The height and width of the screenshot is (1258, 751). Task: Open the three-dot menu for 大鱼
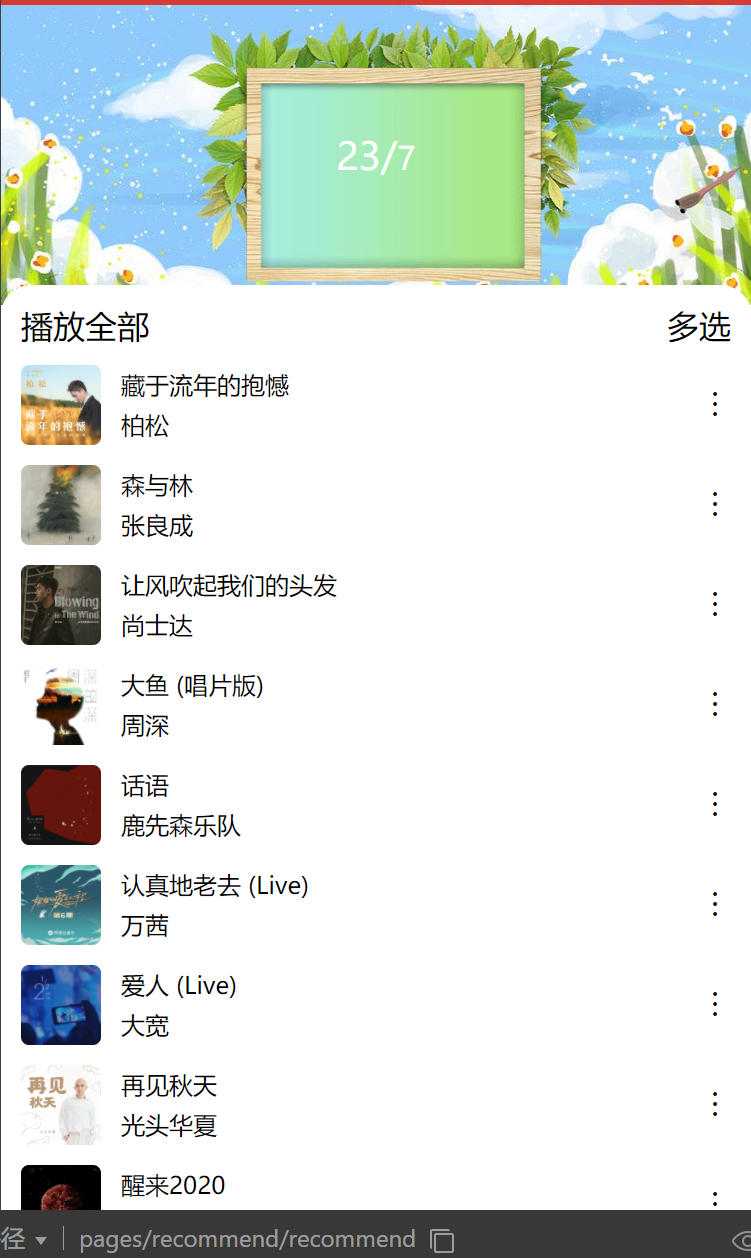click(x=715, y=704)
